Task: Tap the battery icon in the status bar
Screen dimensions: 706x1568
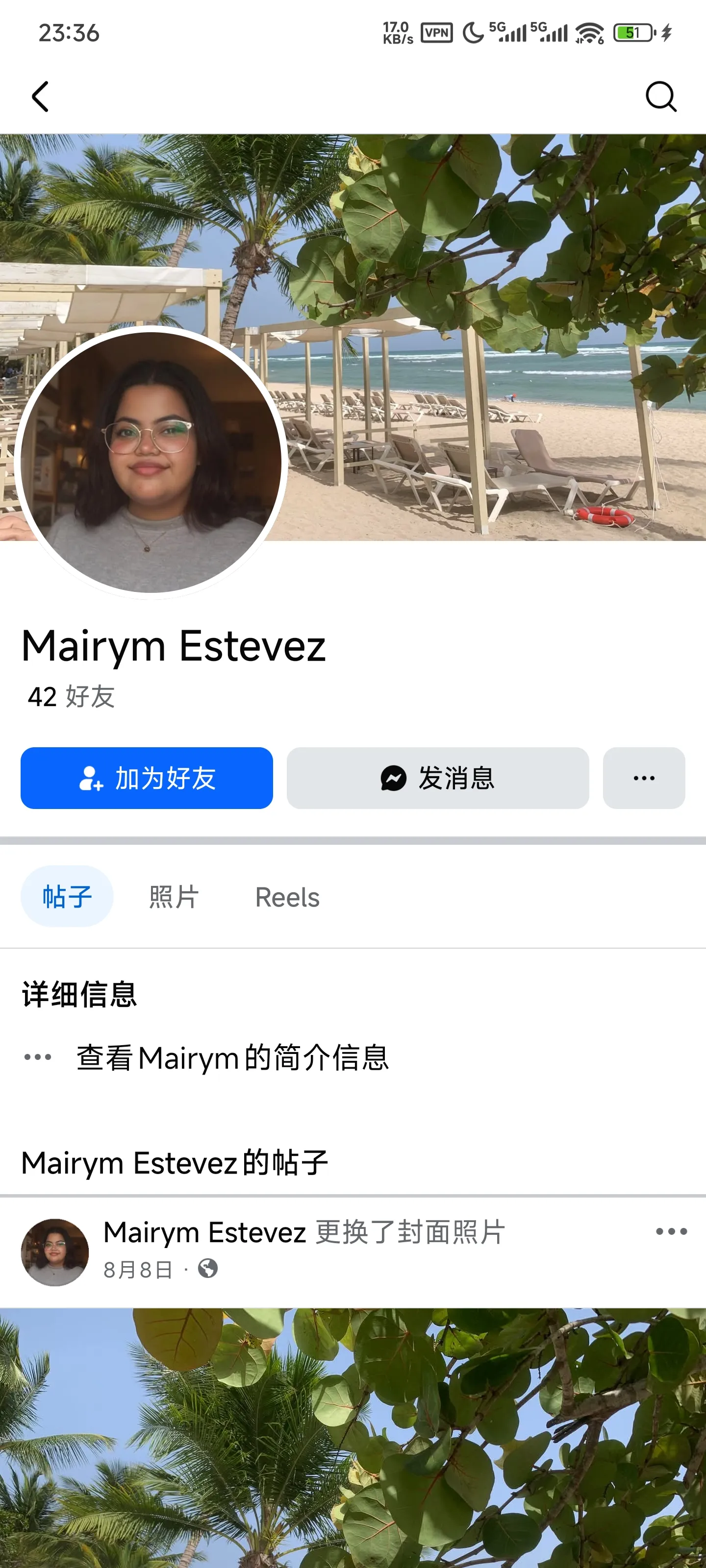Action: 631,32
